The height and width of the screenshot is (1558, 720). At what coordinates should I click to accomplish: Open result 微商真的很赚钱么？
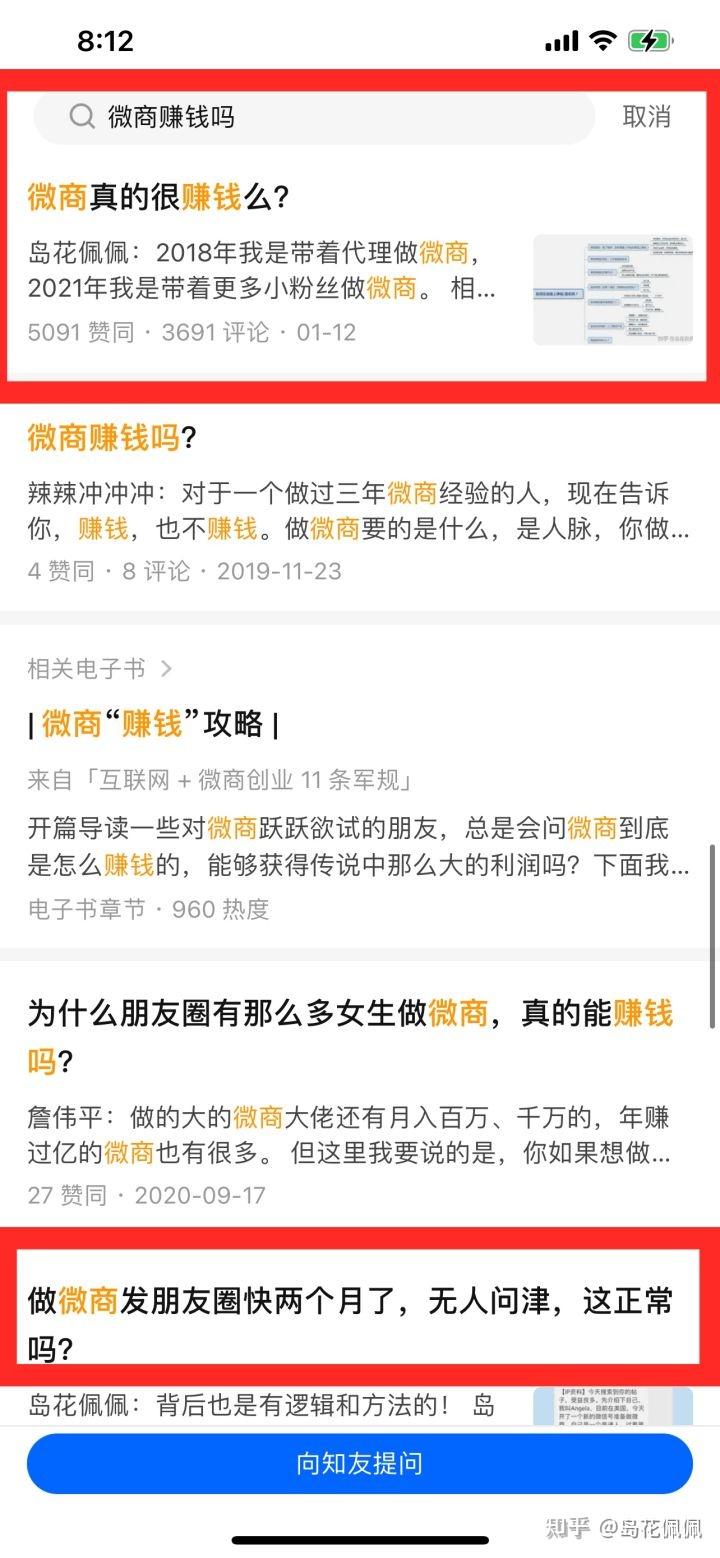coord(160,197)
